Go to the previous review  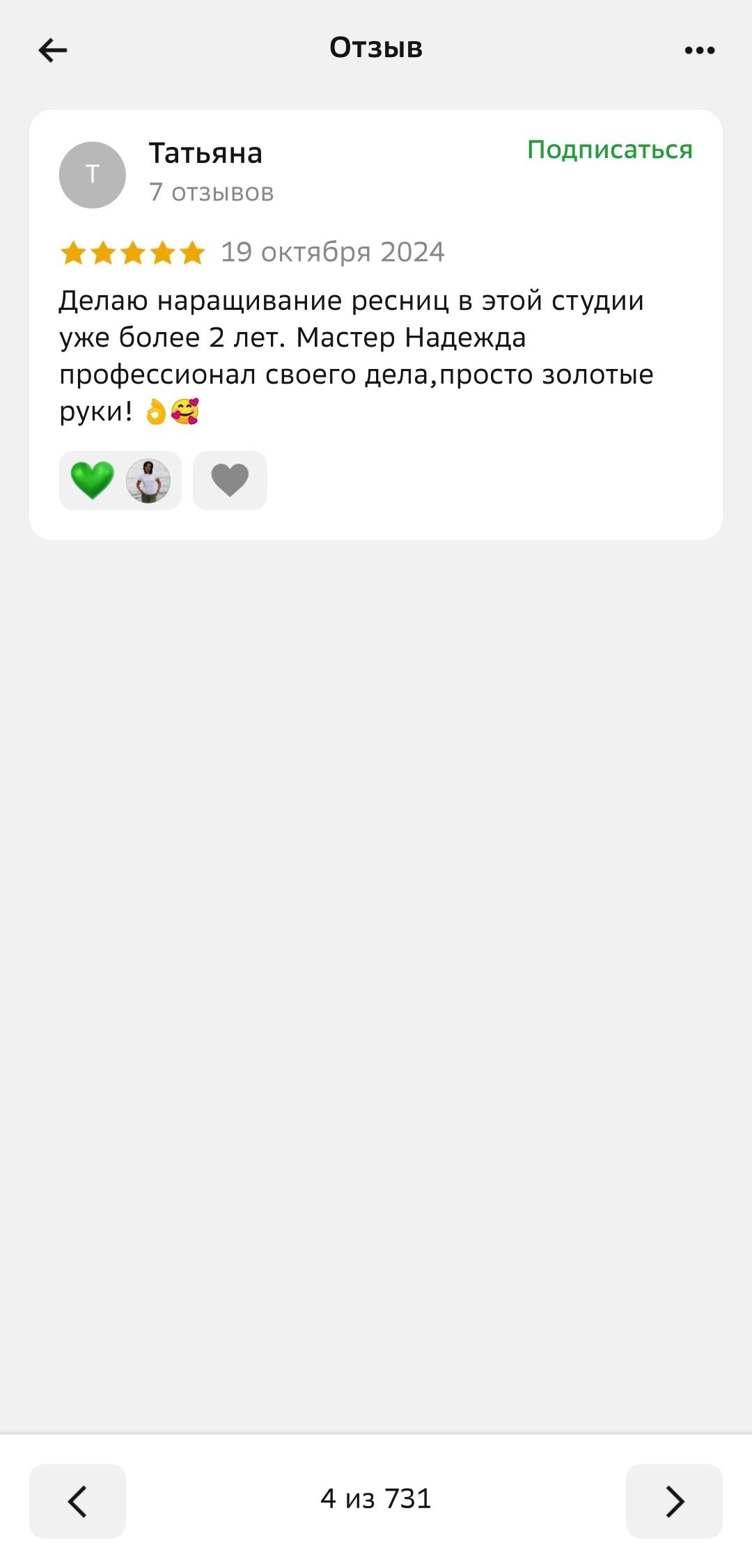pyautogui.click(x=77, y=1500)
